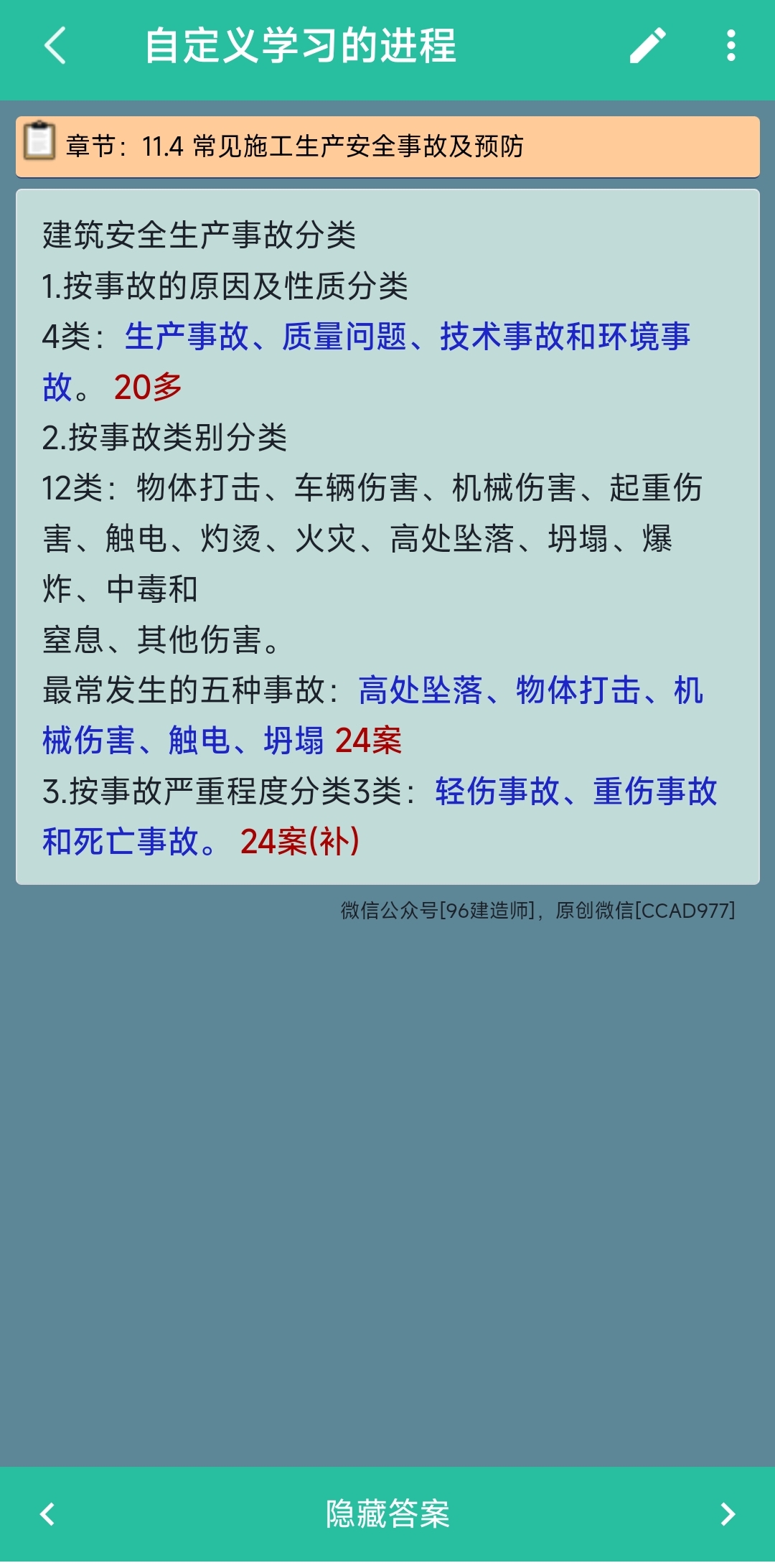Open the three-dot overflow menu
Viewport: 775px width, 1568px height.
(731, 46)
